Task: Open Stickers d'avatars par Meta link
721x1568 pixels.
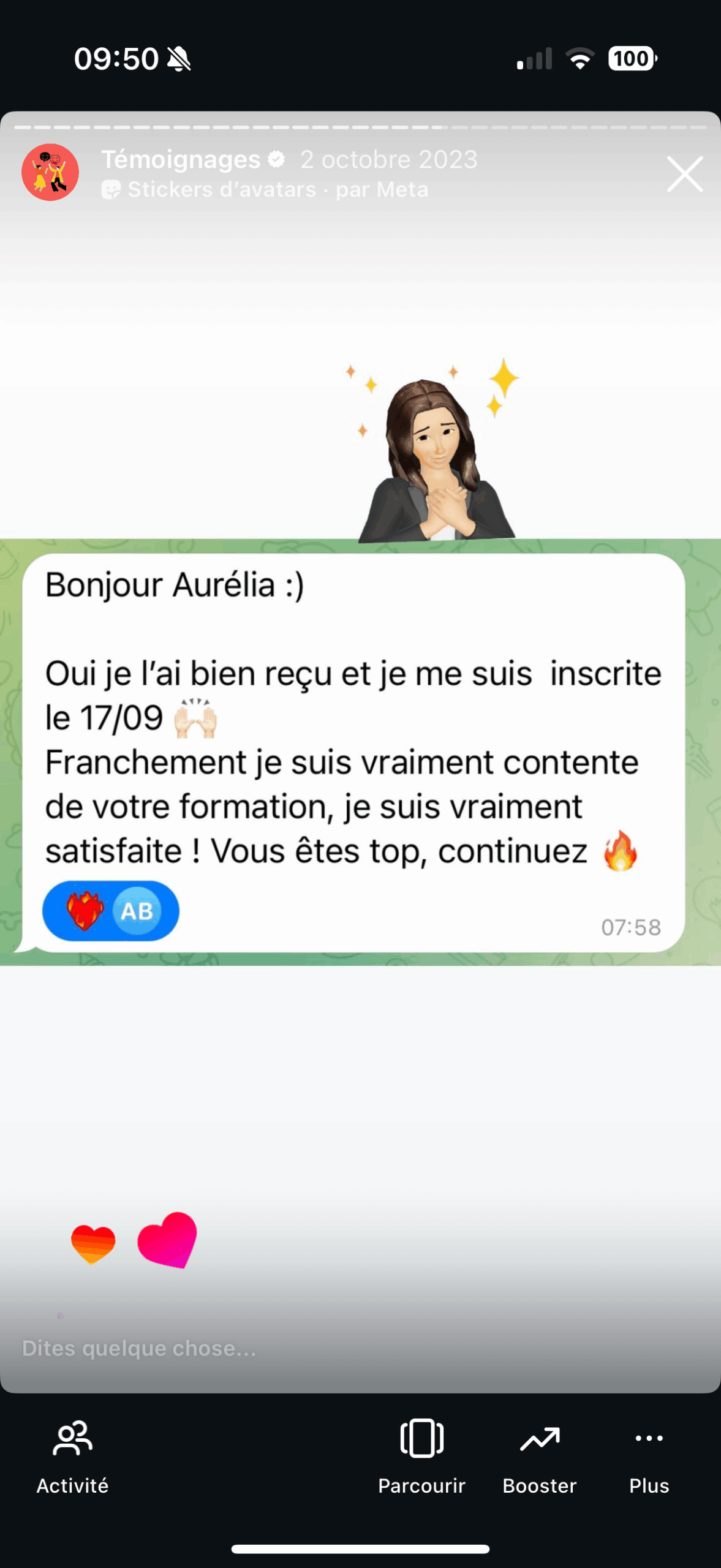Action: 265,190
